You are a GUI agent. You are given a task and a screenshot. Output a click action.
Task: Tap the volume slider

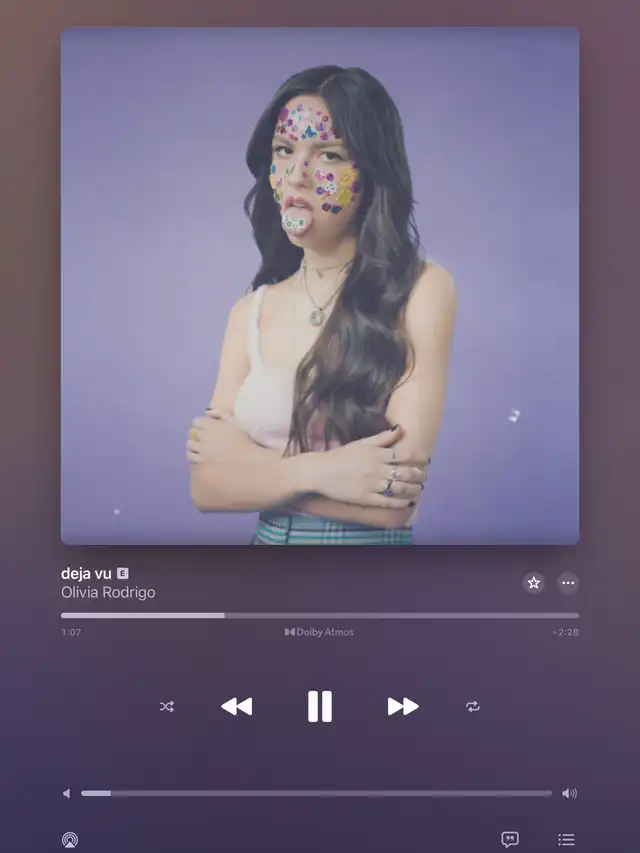316,793
